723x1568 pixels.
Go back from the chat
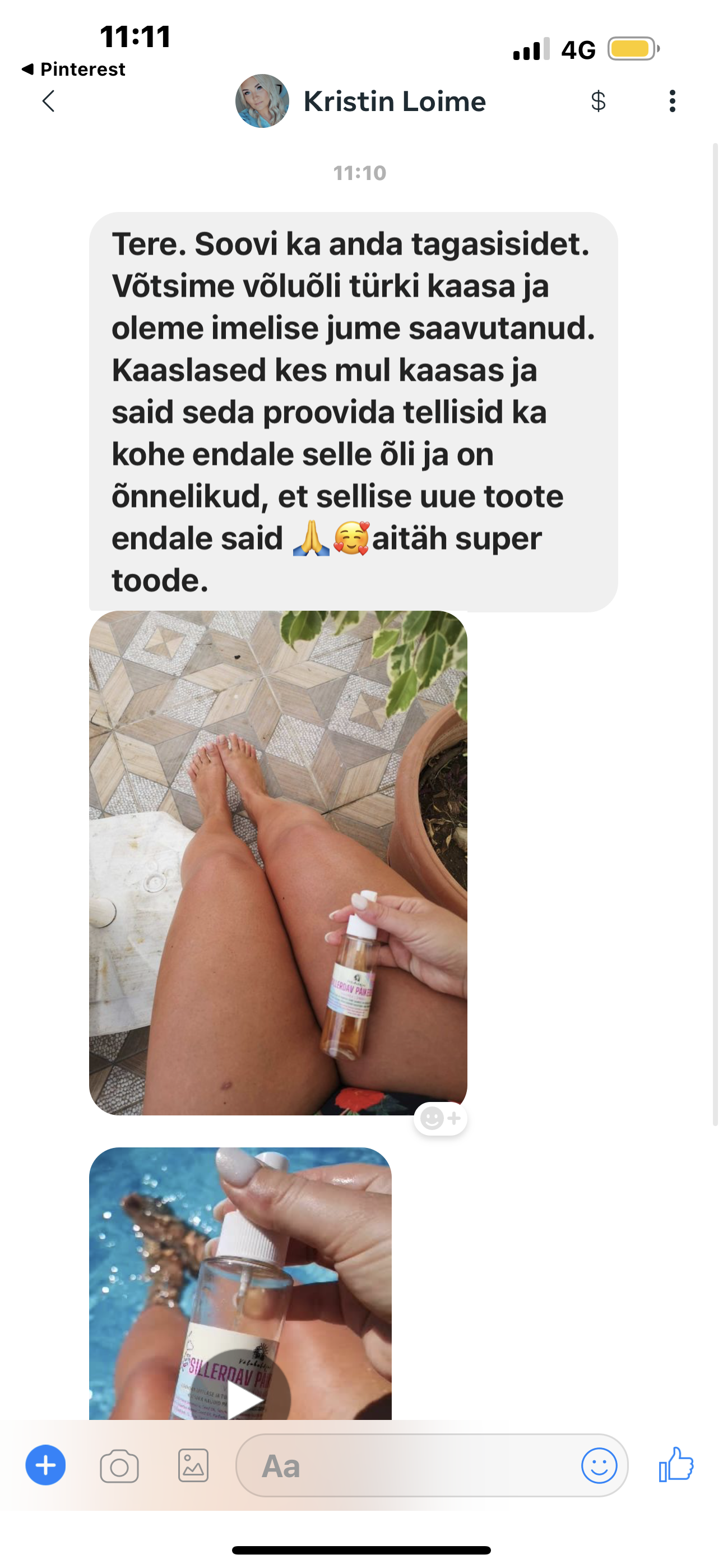[x=49, y=101]
